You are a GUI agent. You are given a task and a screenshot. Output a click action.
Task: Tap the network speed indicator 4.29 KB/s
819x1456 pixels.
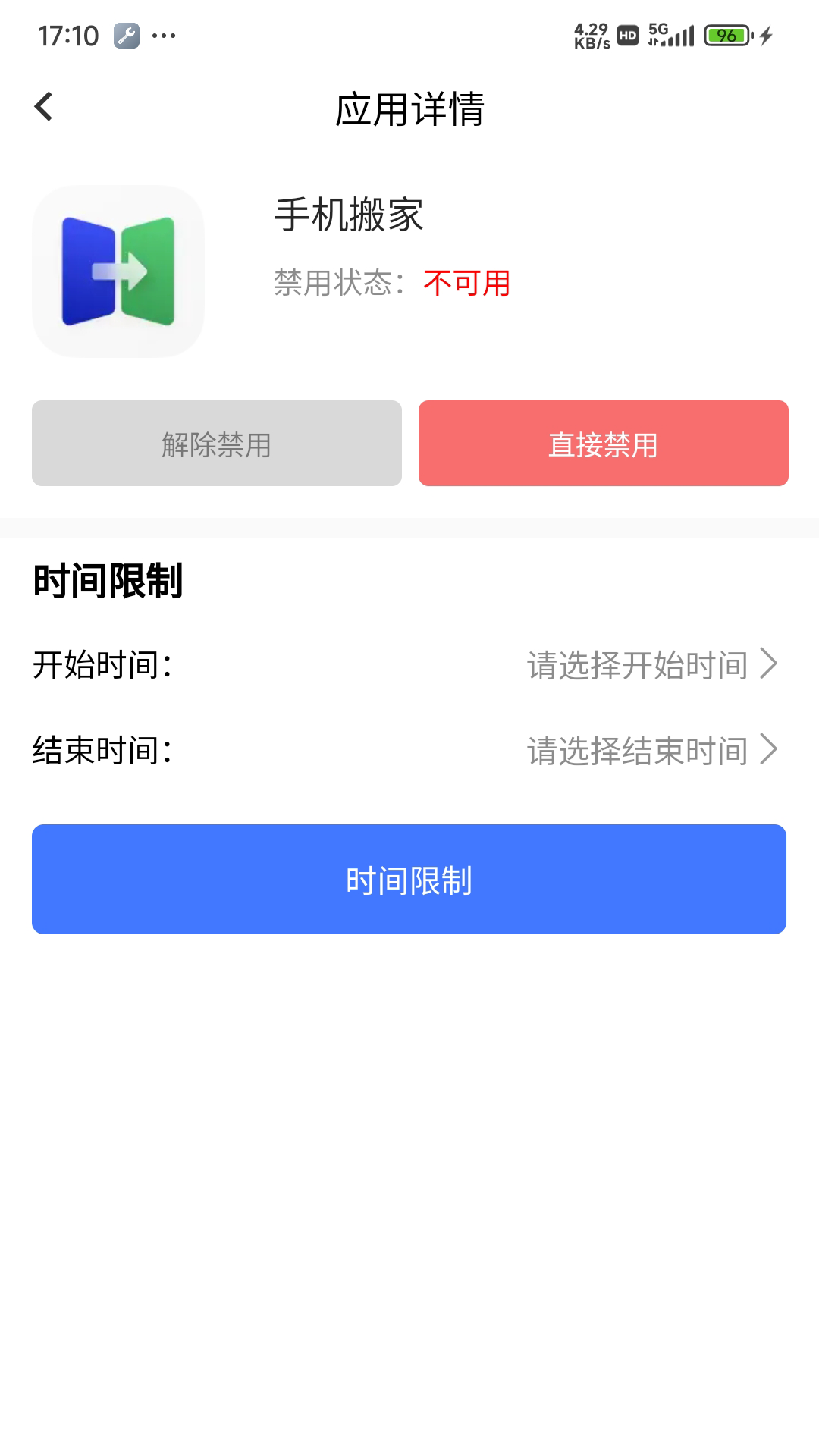tap(591, 33)
